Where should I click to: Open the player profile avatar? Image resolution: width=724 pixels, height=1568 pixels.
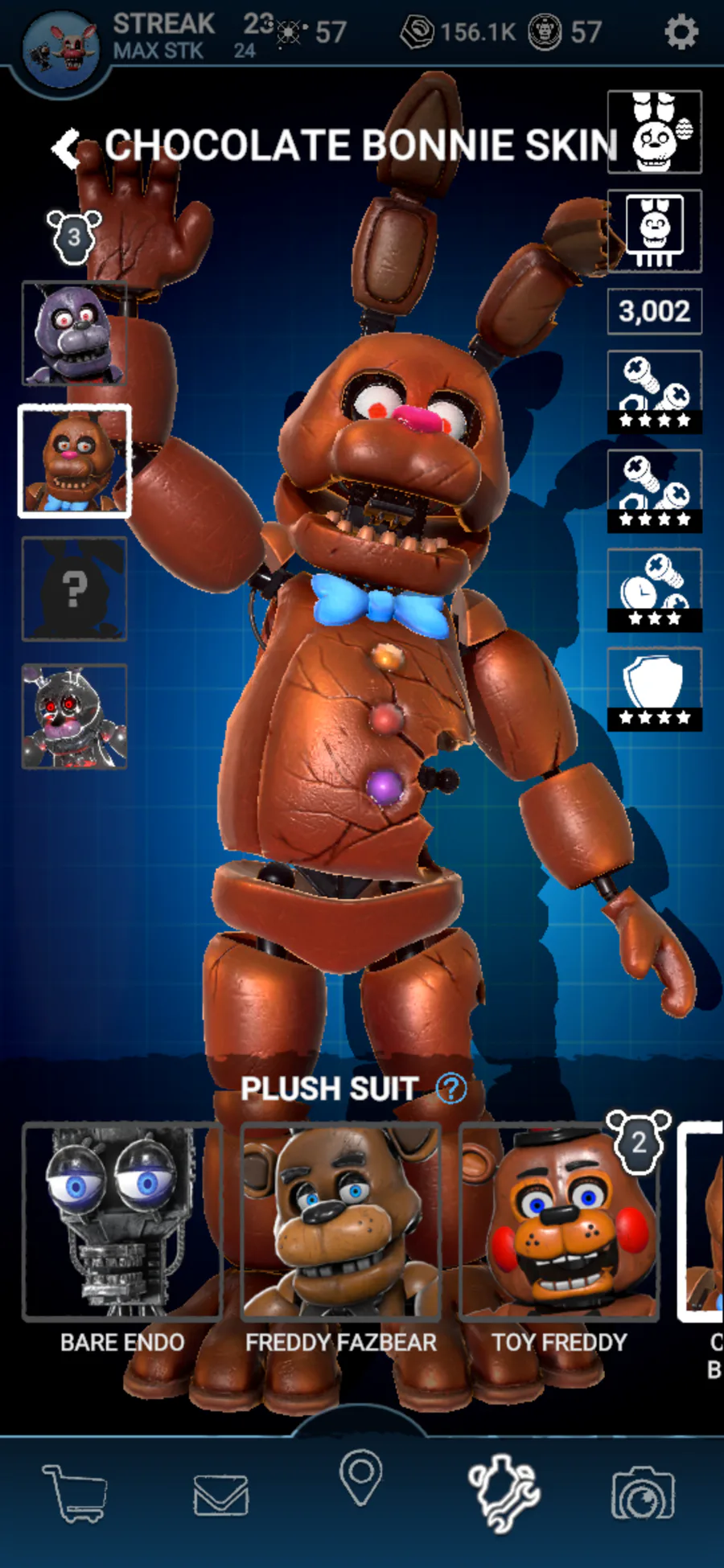62,47
